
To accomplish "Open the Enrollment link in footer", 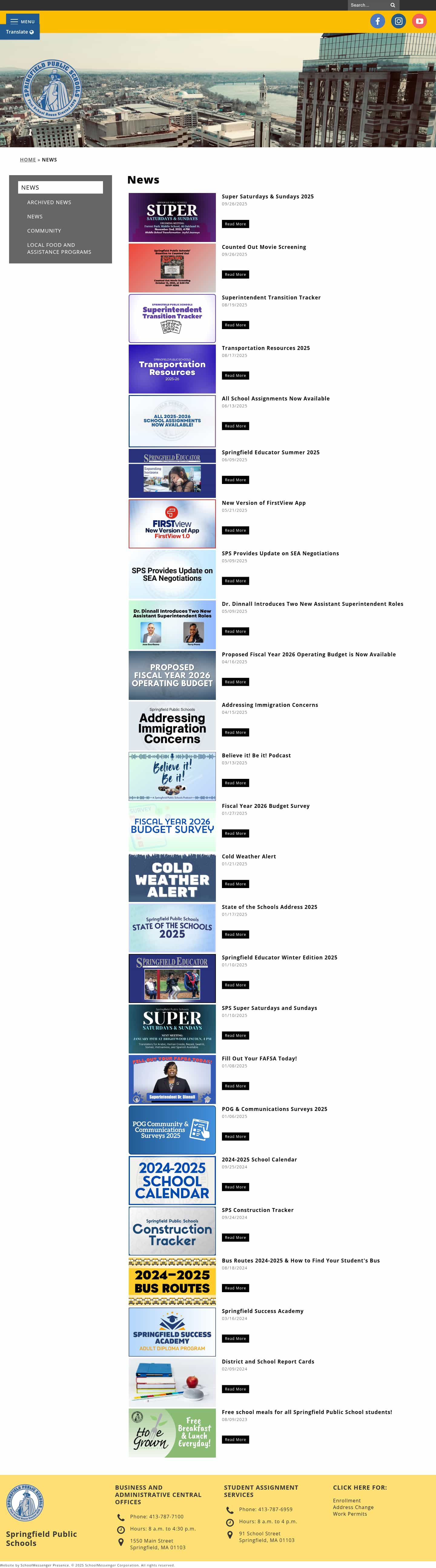I will (346, 1501).
